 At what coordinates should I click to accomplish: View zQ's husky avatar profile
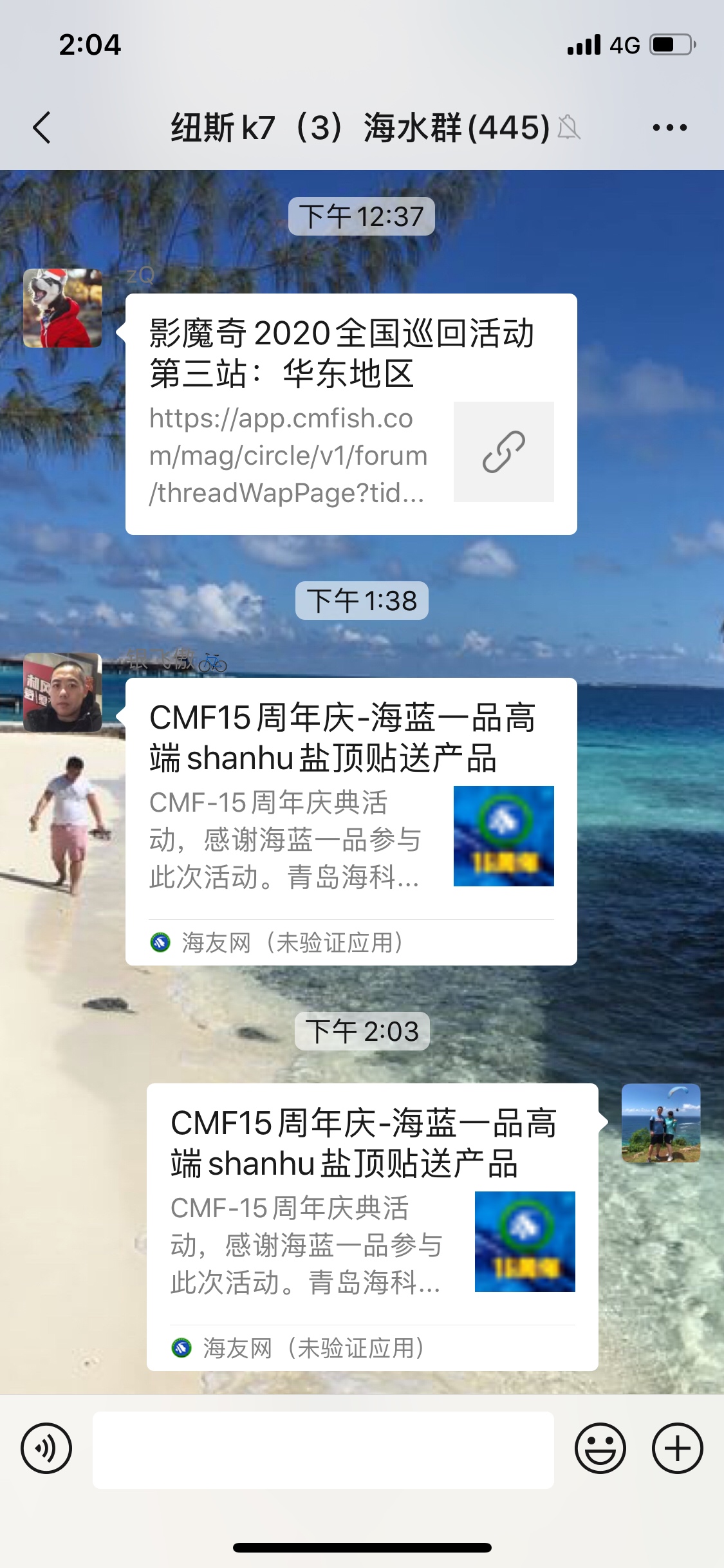[62, 308]
